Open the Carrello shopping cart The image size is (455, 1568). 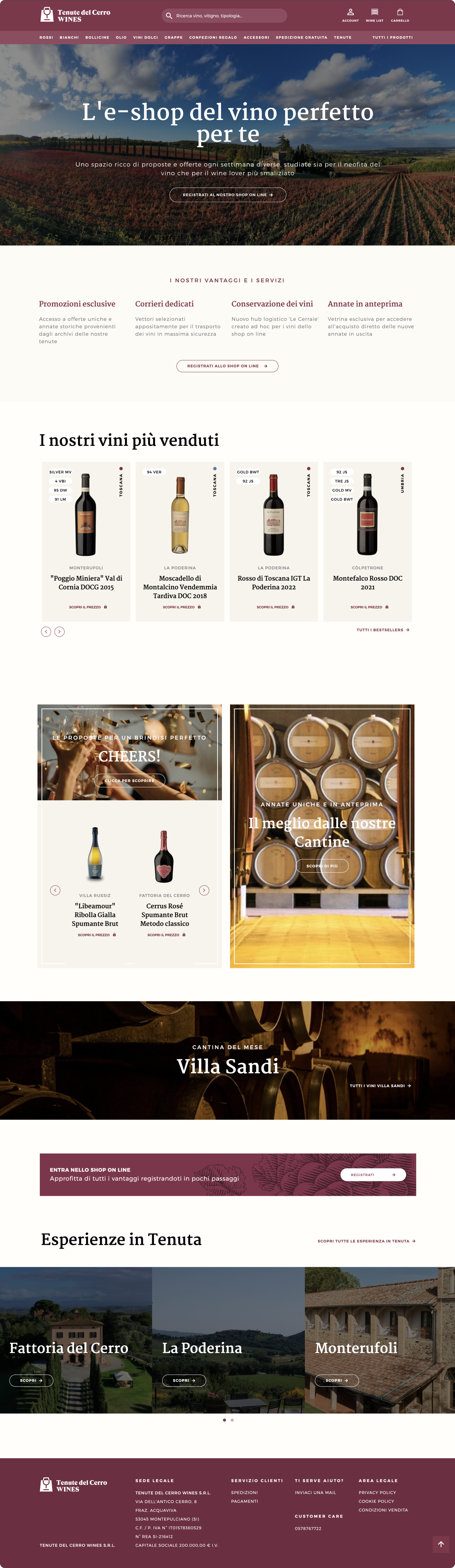(x=400, y=15)
